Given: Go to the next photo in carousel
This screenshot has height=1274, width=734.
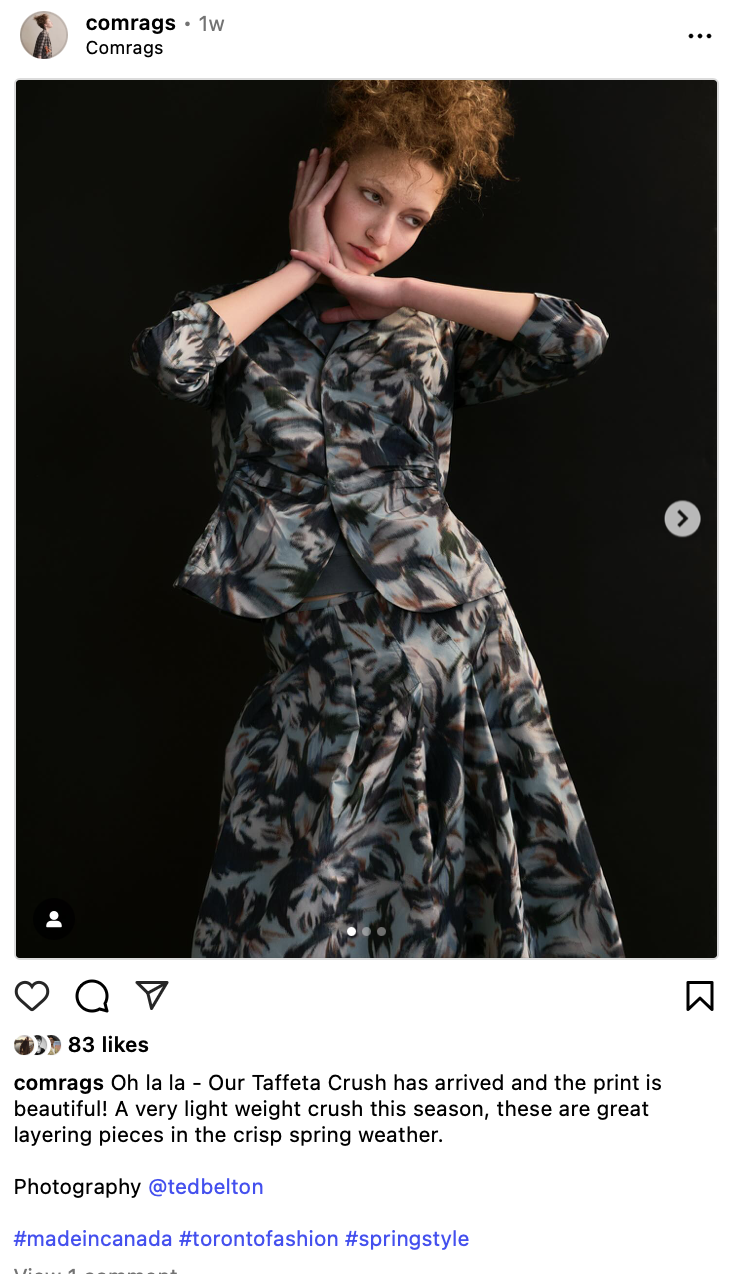Looking at the screenshot, I should click(682, 518).
